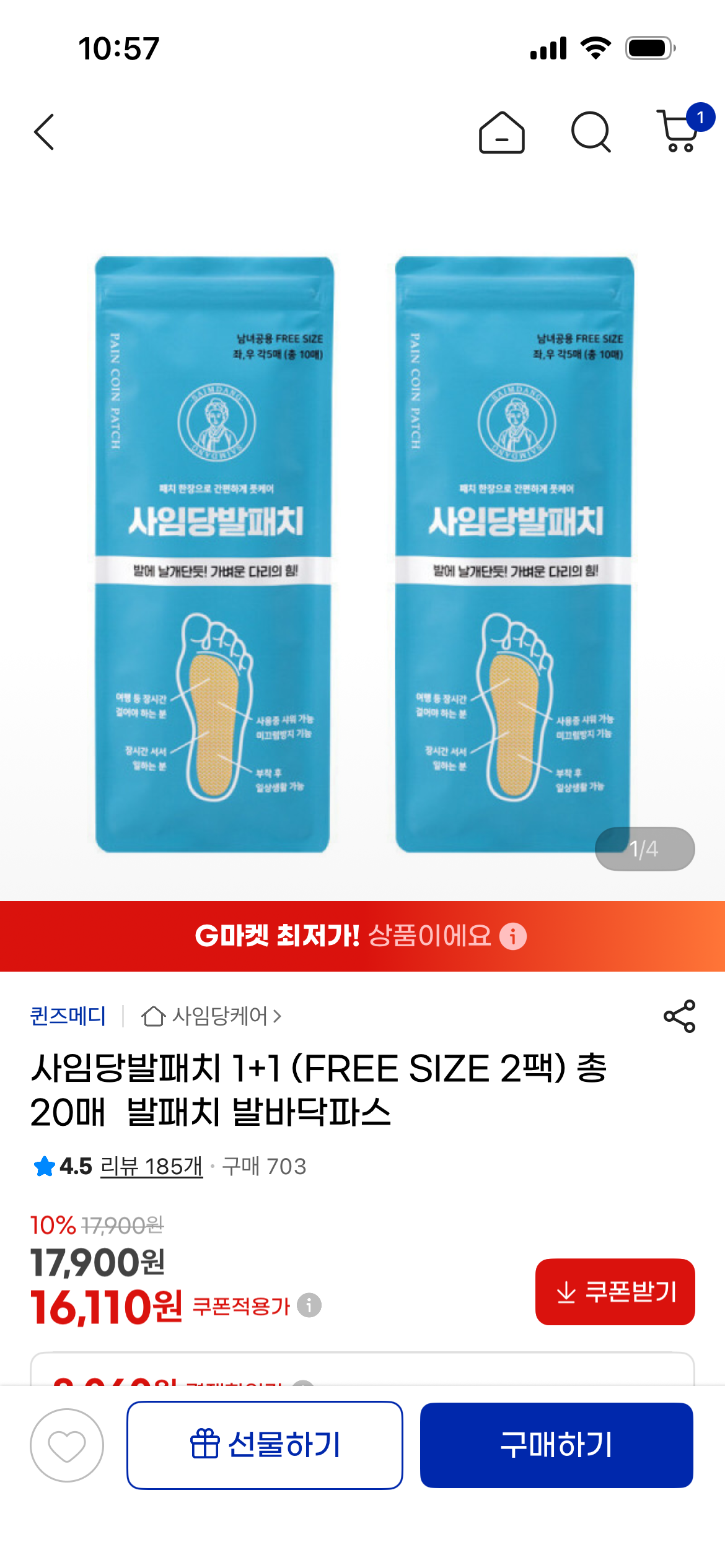Tap 구매하기 to purchase
Screen dimensions: 725x1568
pyautogui.click(x=556, y=1445)
